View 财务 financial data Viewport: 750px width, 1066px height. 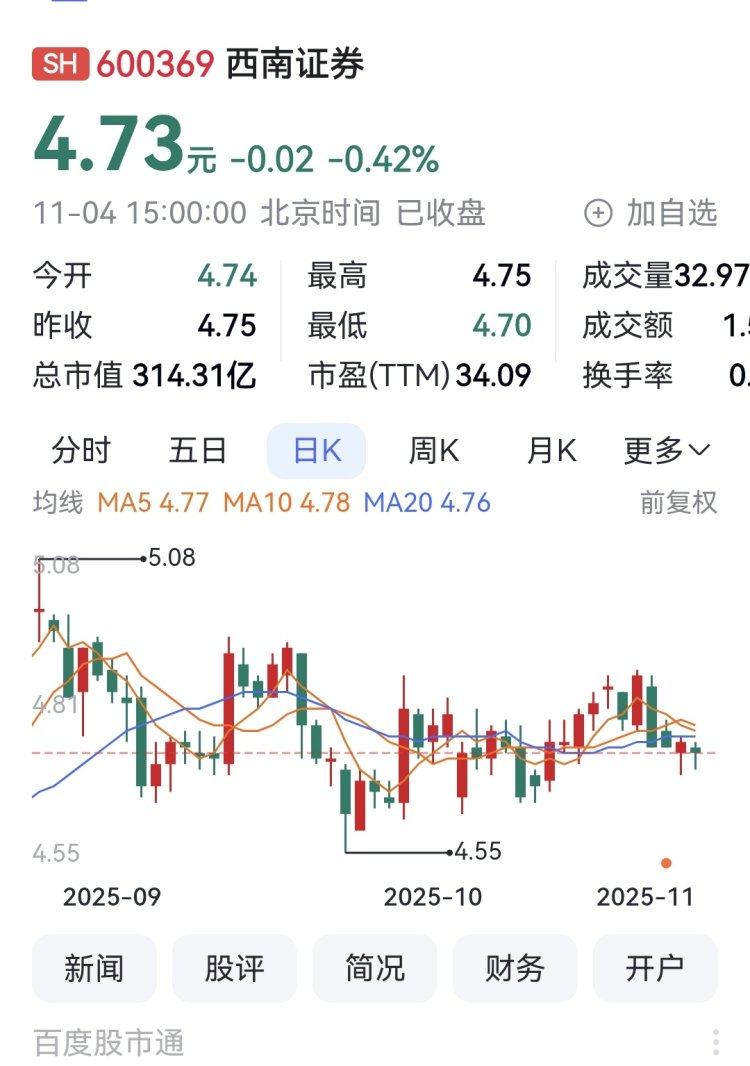point(515,968)
